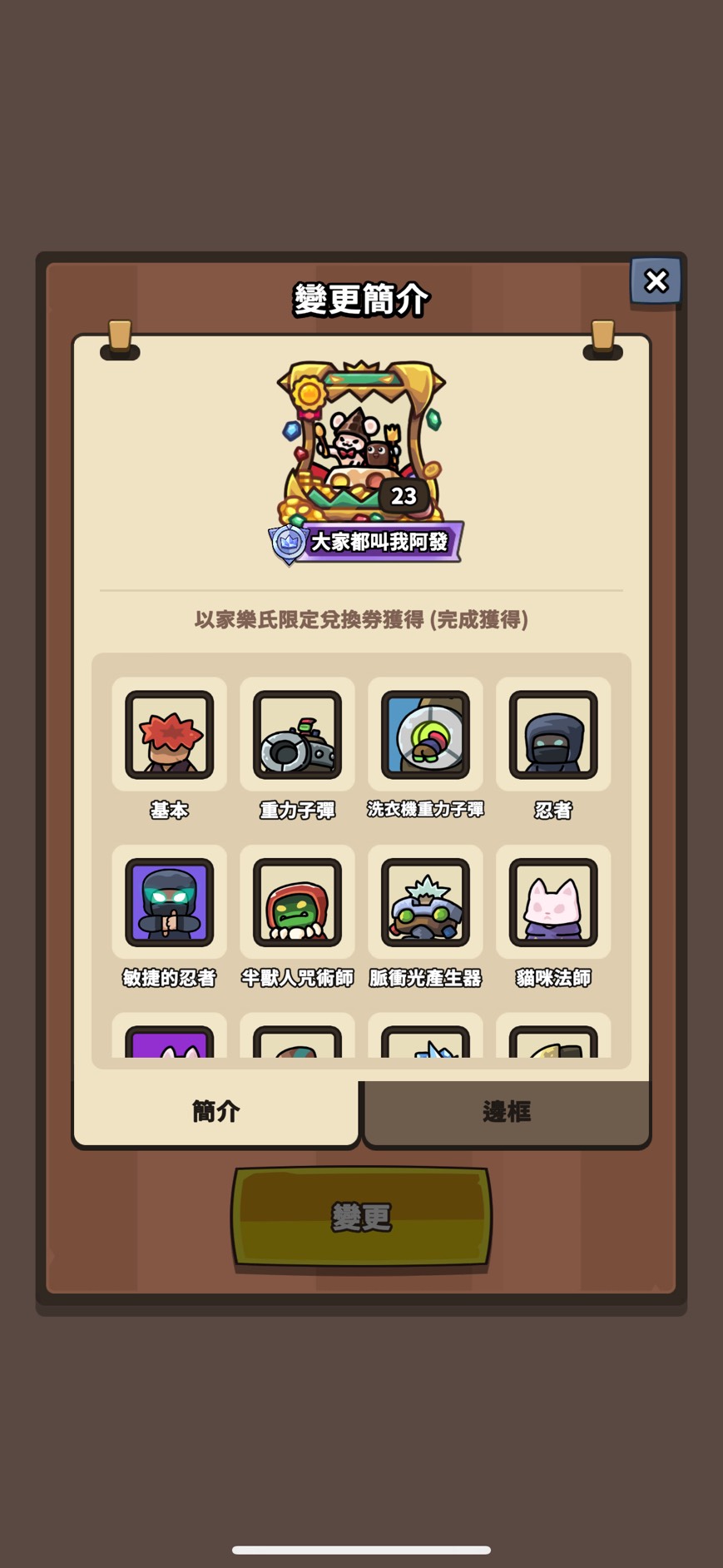Tap the 變更 confirm button
723x1568 pixels.
tap(361, 1217)
